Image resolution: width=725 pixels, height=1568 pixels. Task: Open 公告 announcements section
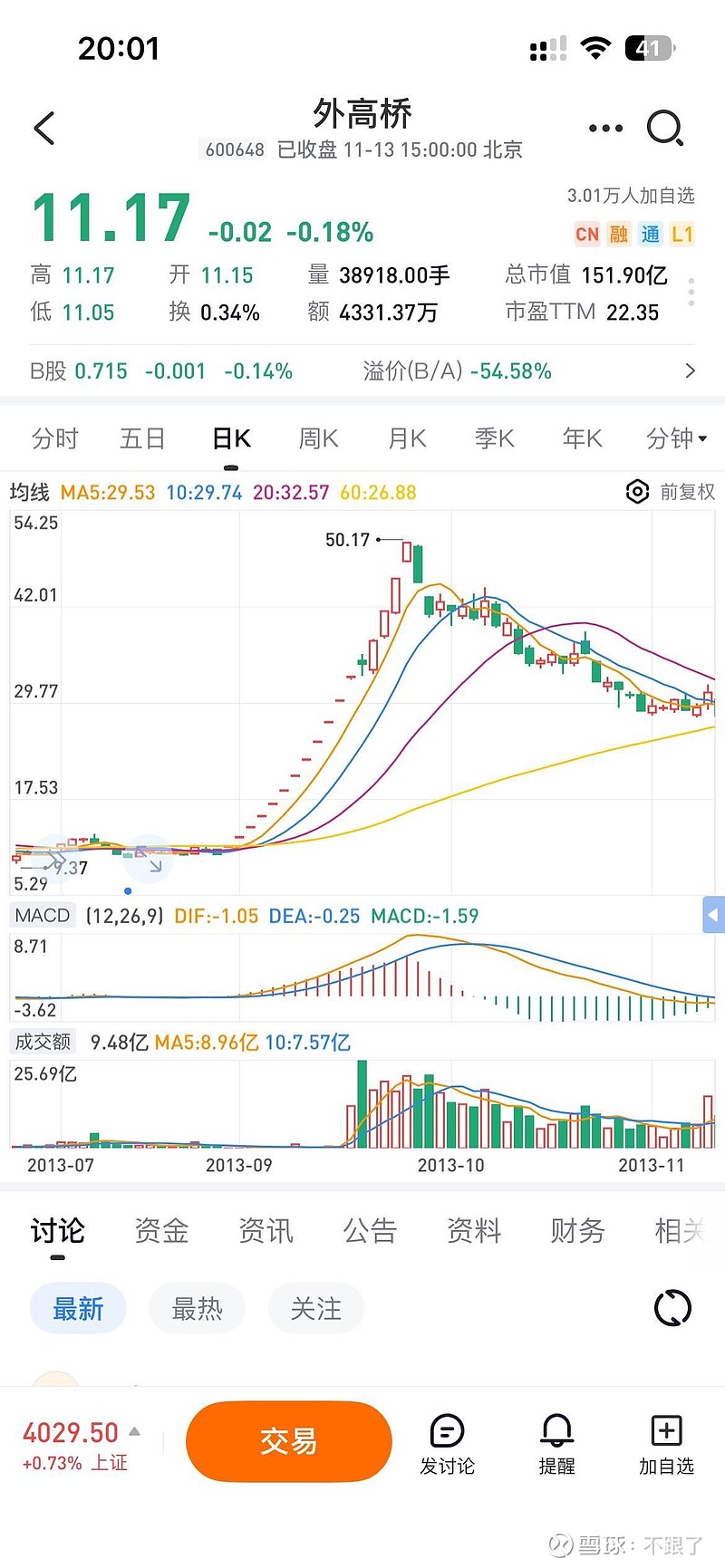click(x=370, y=1230)
